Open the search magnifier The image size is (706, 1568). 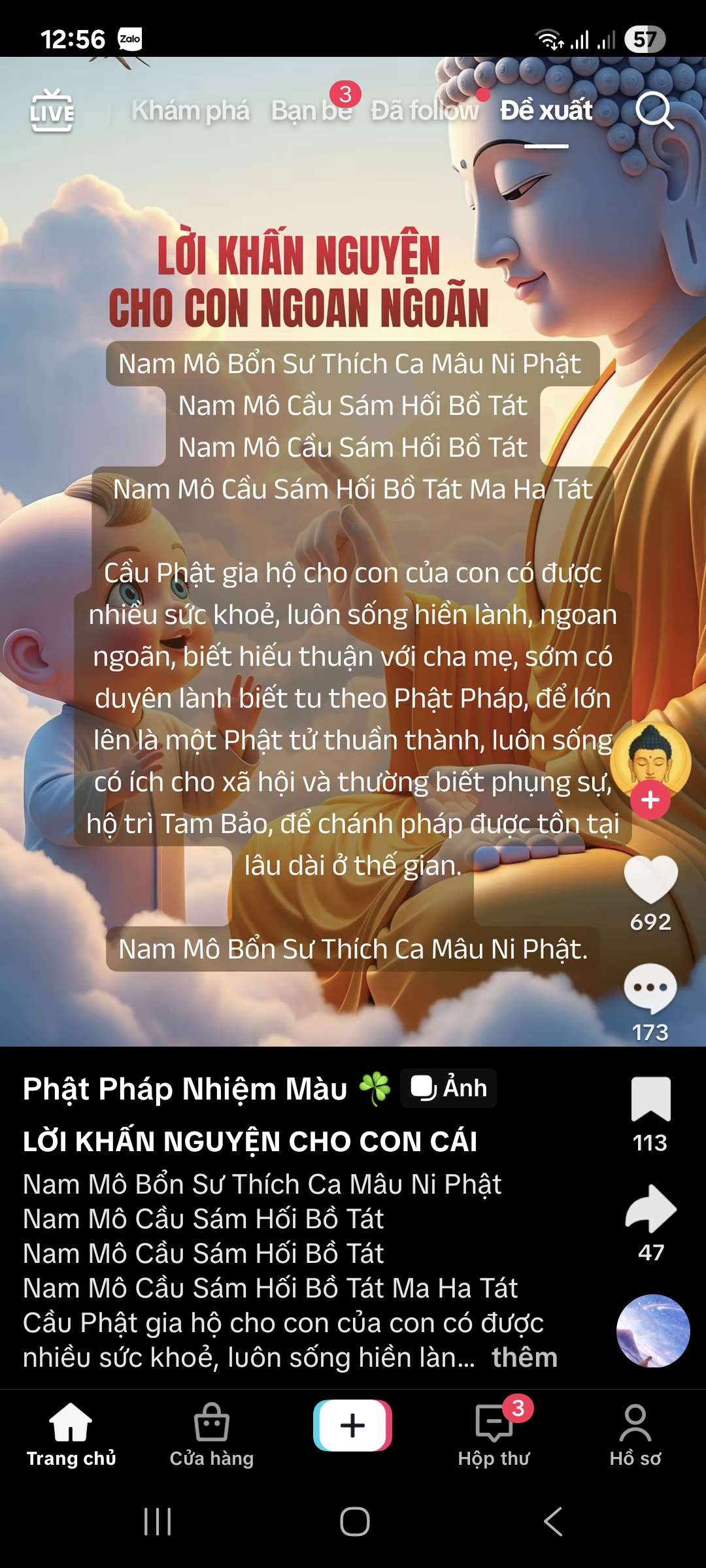click(654, 110)
